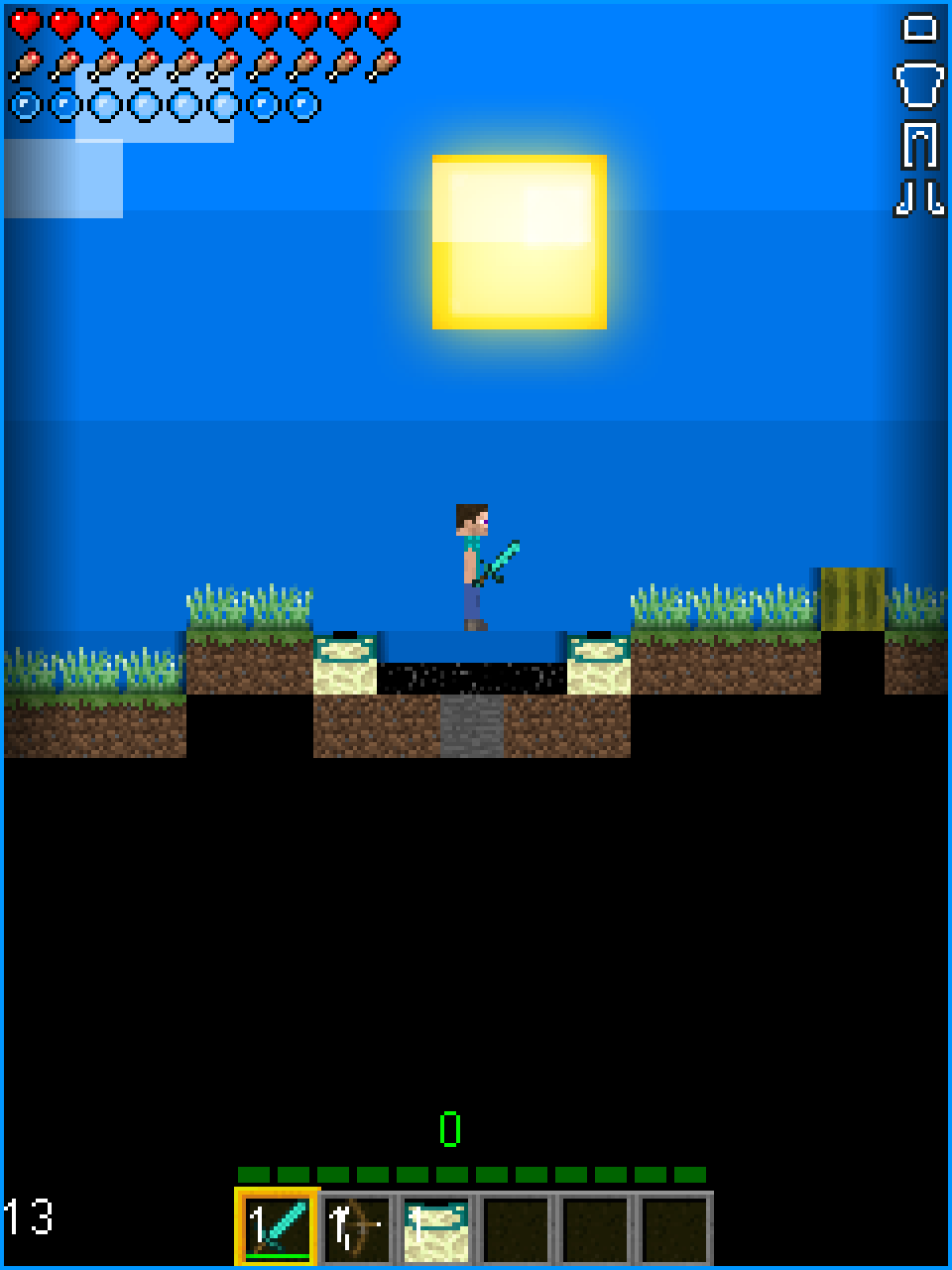Image resolution: width=952 pixels, height=1270 pixels.
Task: Open the helmet armor slot
Action: point(918,28)
